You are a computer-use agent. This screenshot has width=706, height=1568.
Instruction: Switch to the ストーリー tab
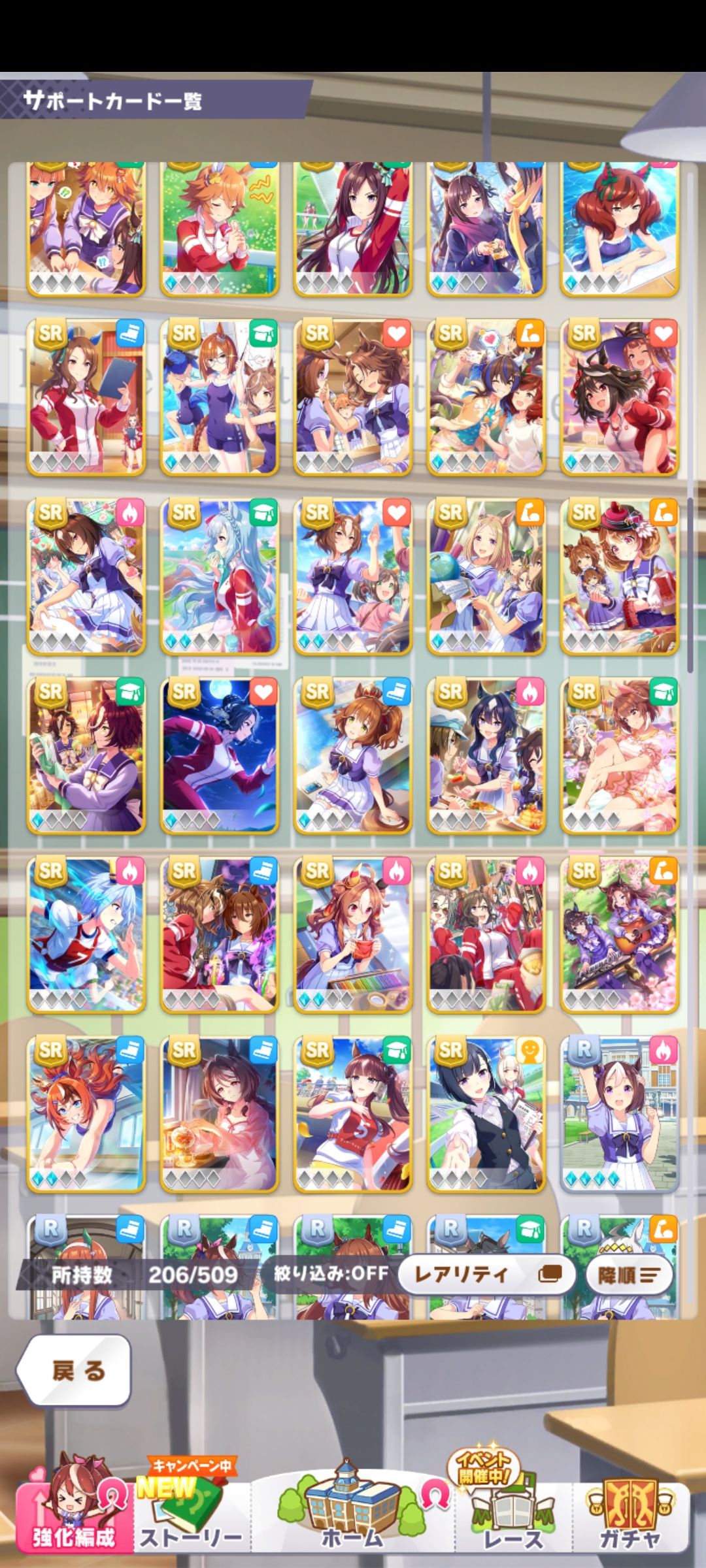click(x=190, y=1516)
